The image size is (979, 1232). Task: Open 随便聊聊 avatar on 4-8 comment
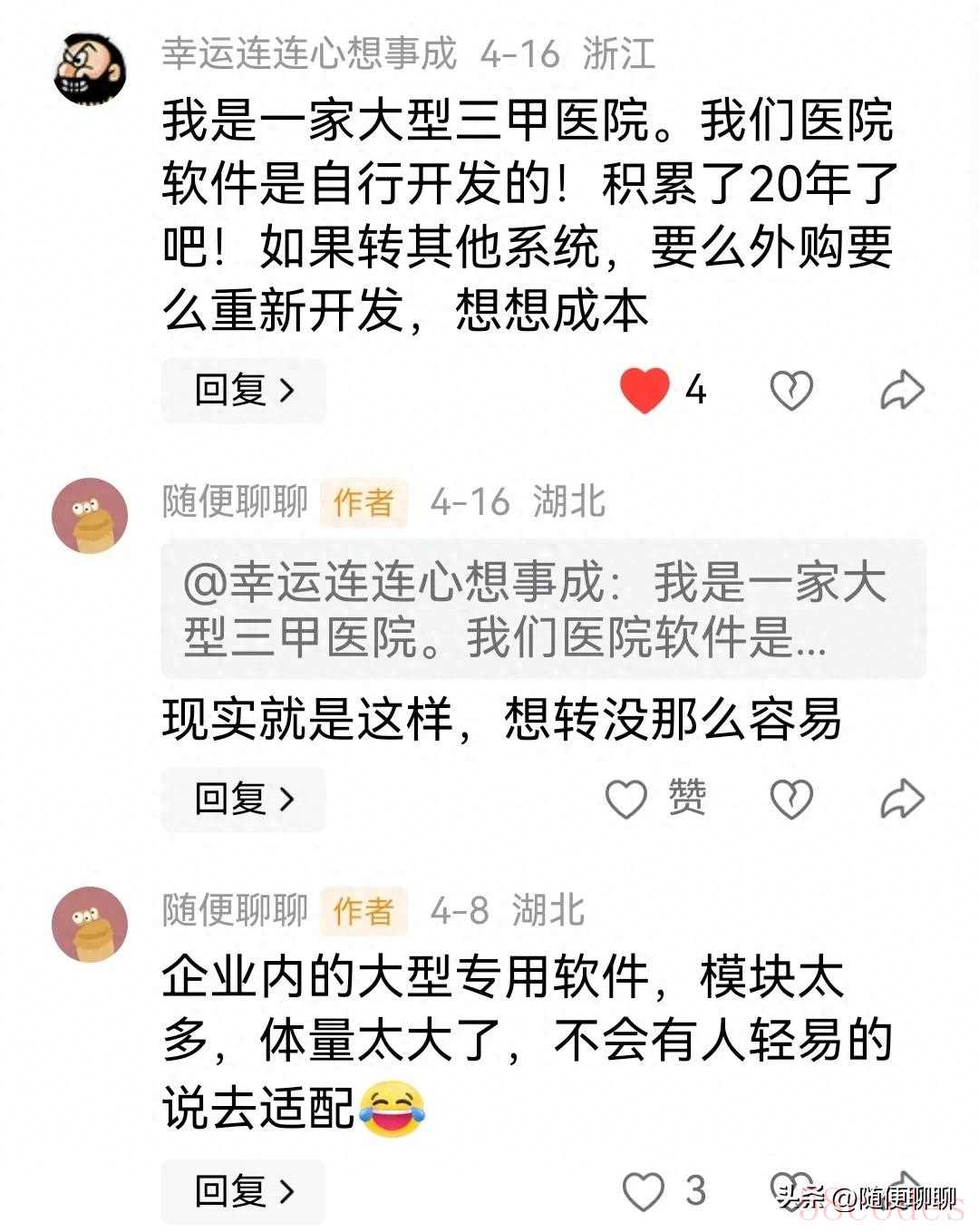(x=90, y=924)
